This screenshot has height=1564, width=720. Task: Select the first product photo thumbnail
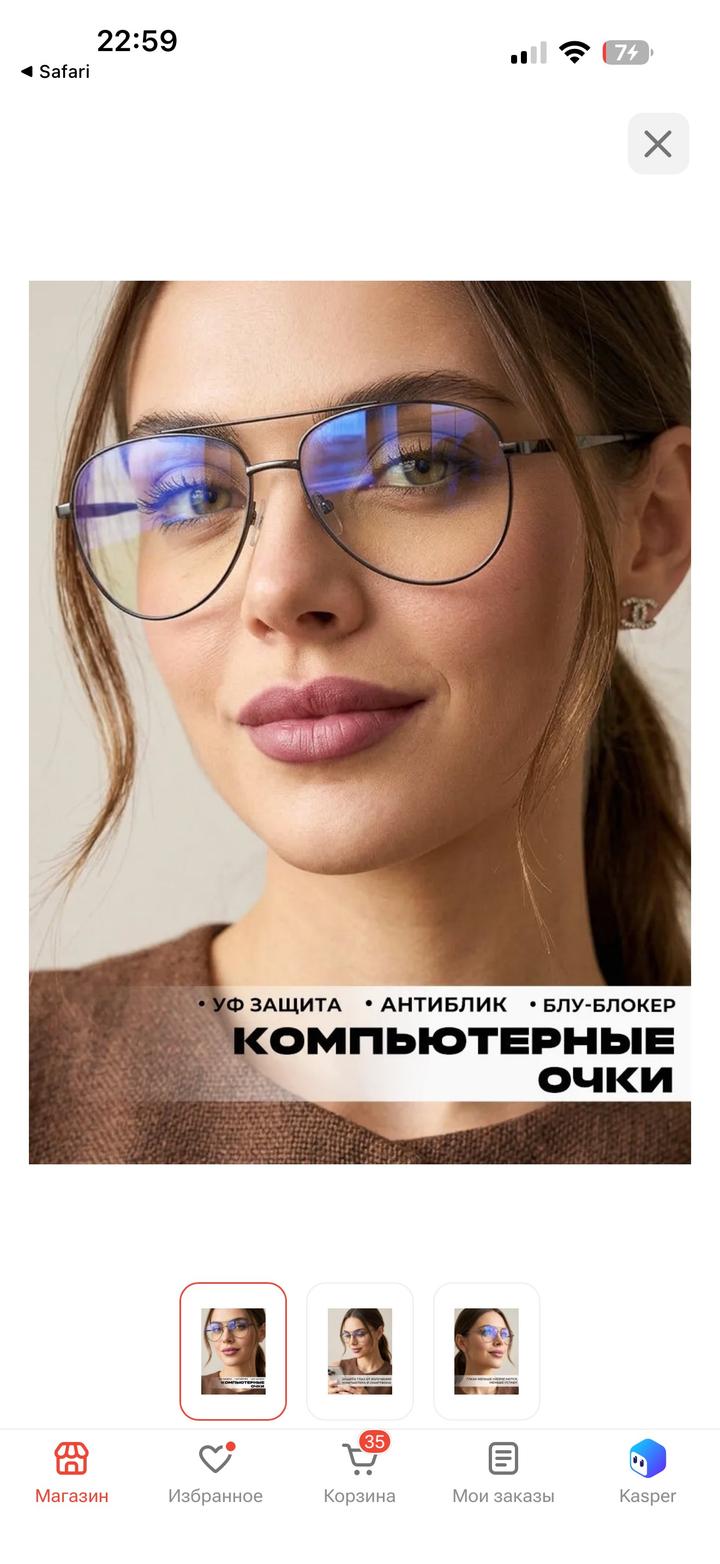point(233,1351)
